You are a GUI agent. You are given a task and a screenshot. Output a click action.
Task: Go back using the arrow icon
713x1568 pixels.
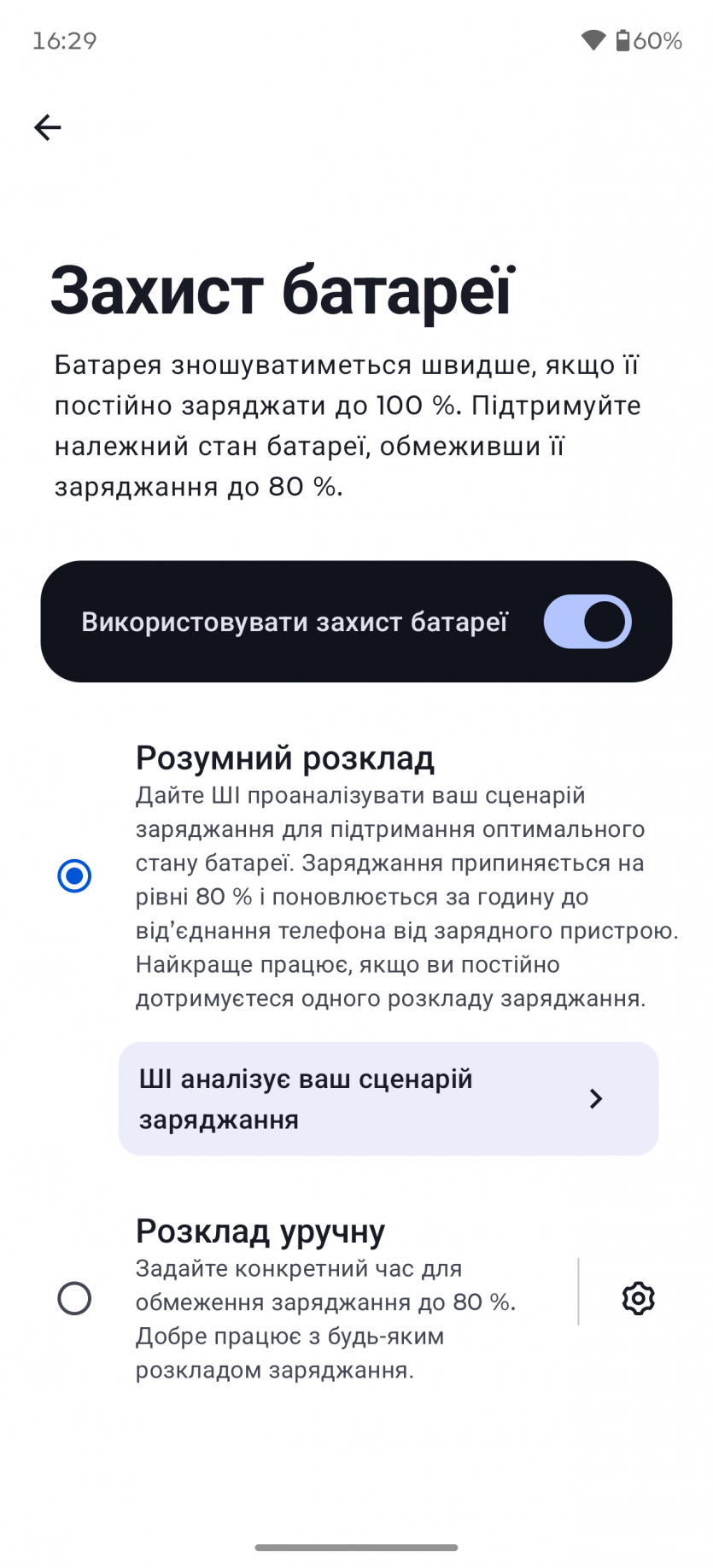coord(48,128)
